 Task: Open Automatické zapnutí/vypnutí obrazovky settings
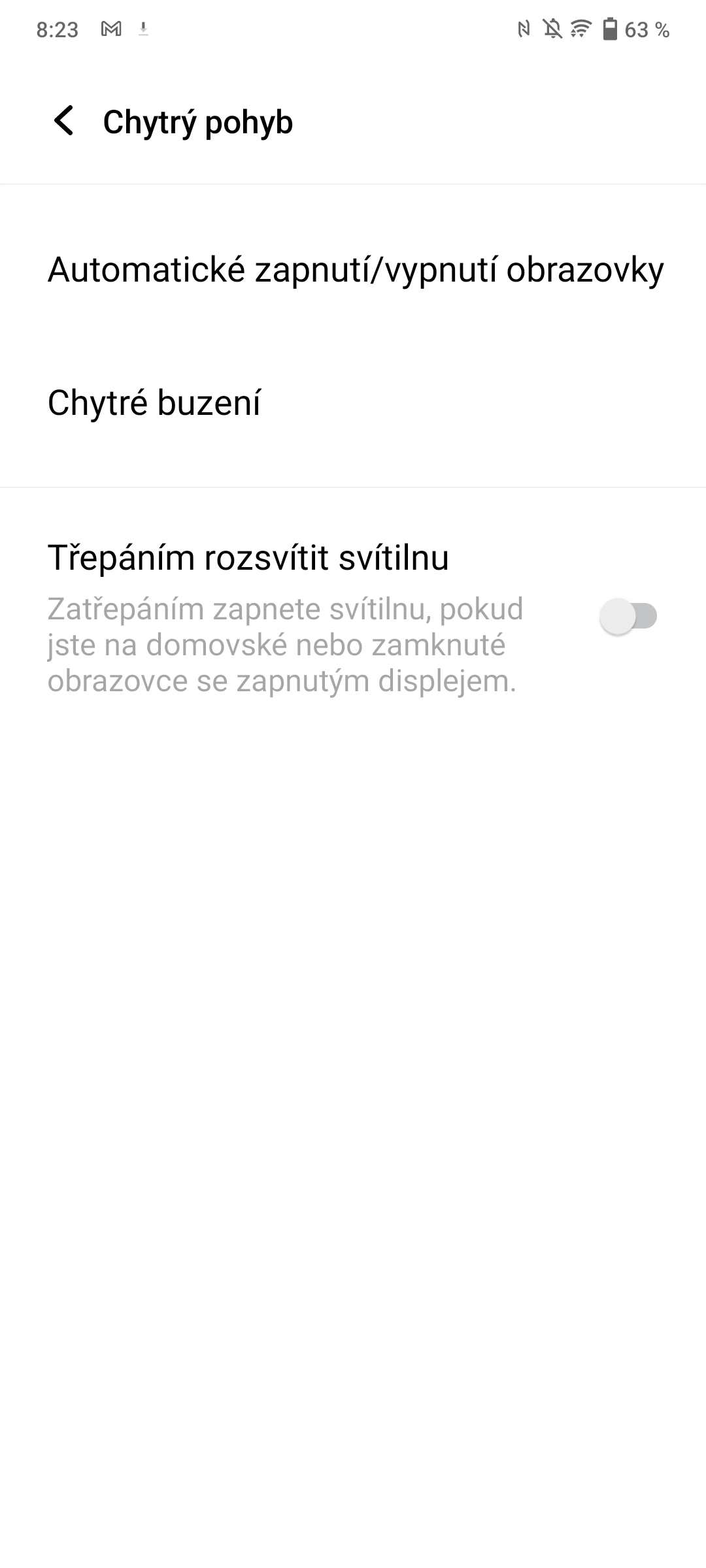coord(355,270)
